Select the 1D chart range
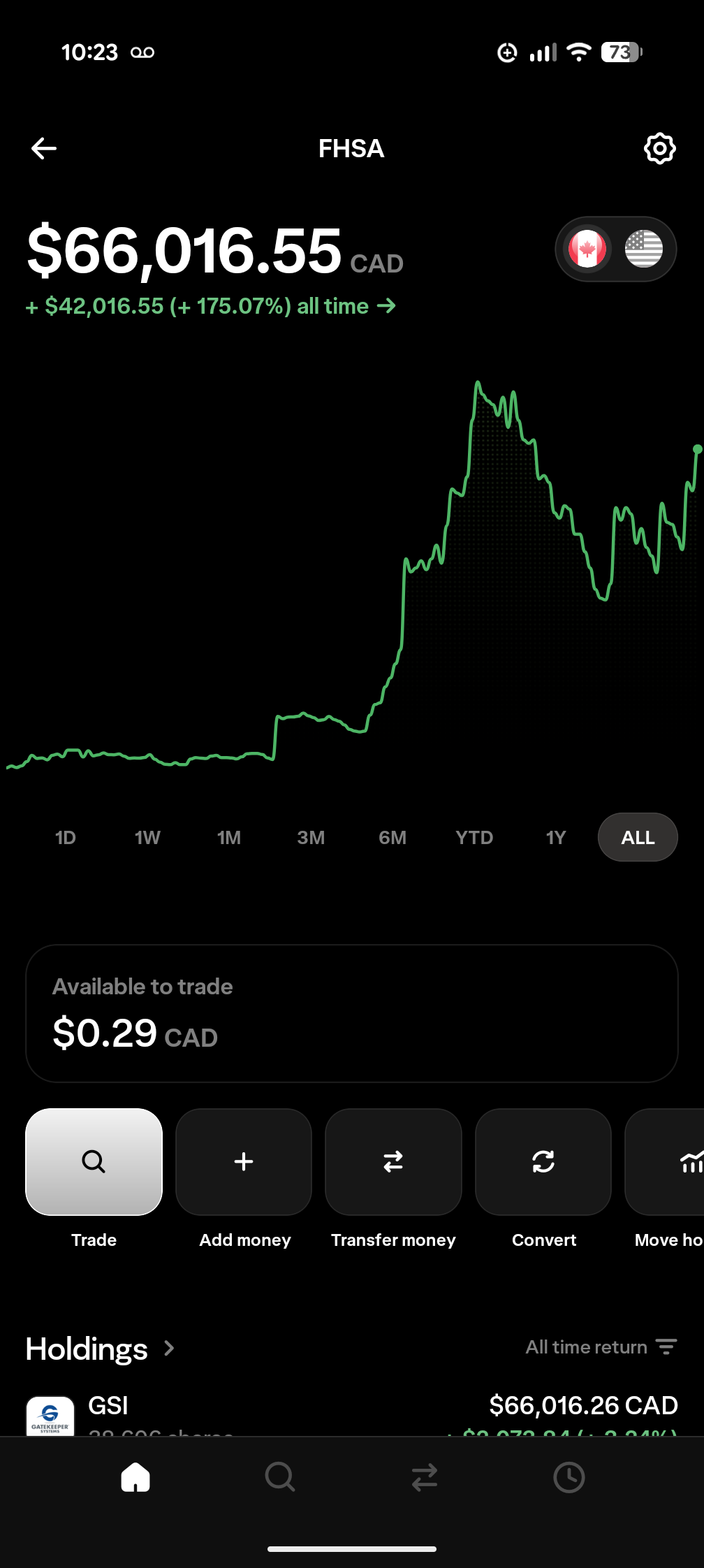Viewport: 704px width, 1568px height. [66, 837]
